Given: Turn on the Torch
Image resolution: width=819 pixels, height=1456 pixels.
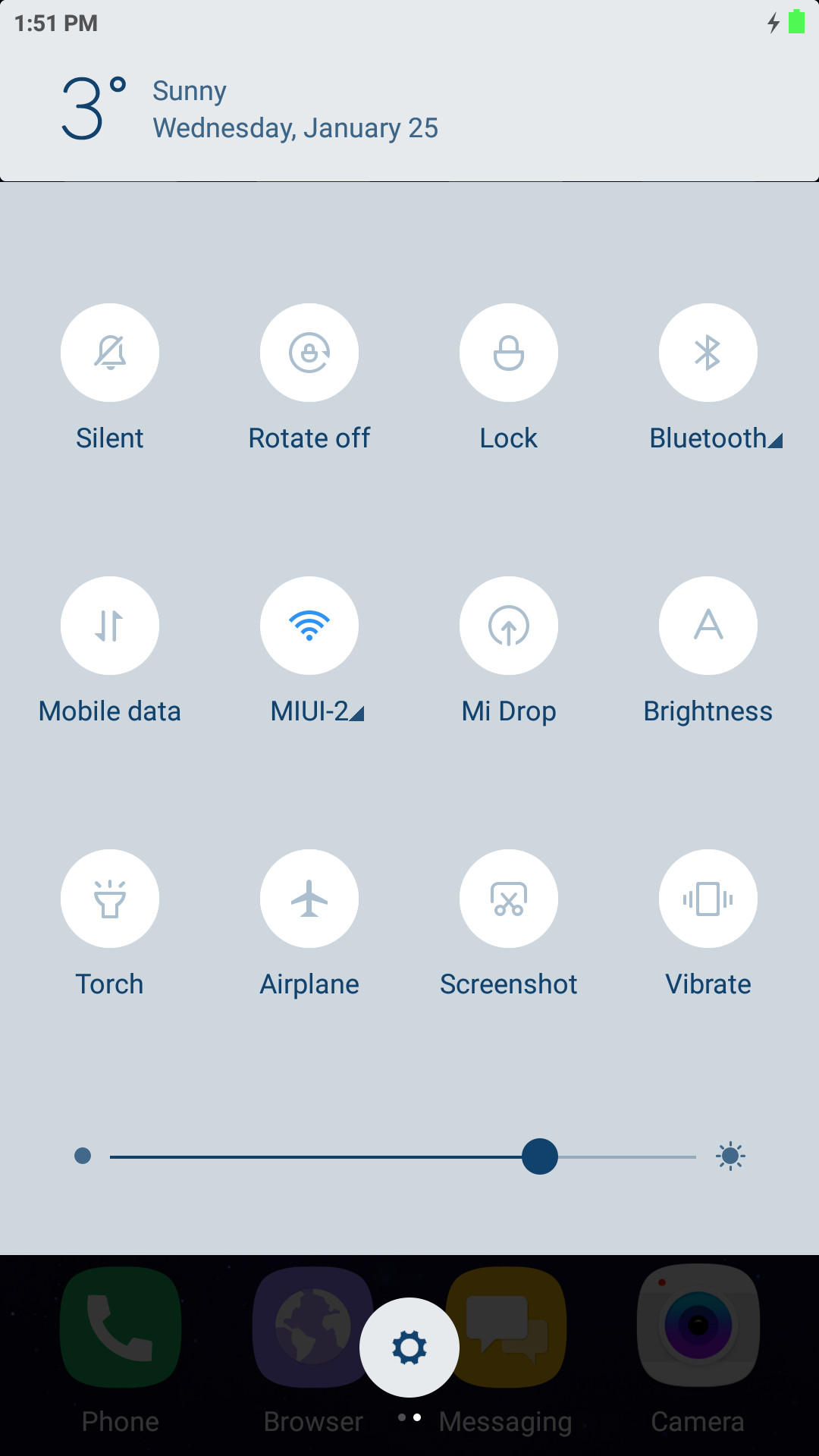Looking at the screenshot, I should 110,899.
